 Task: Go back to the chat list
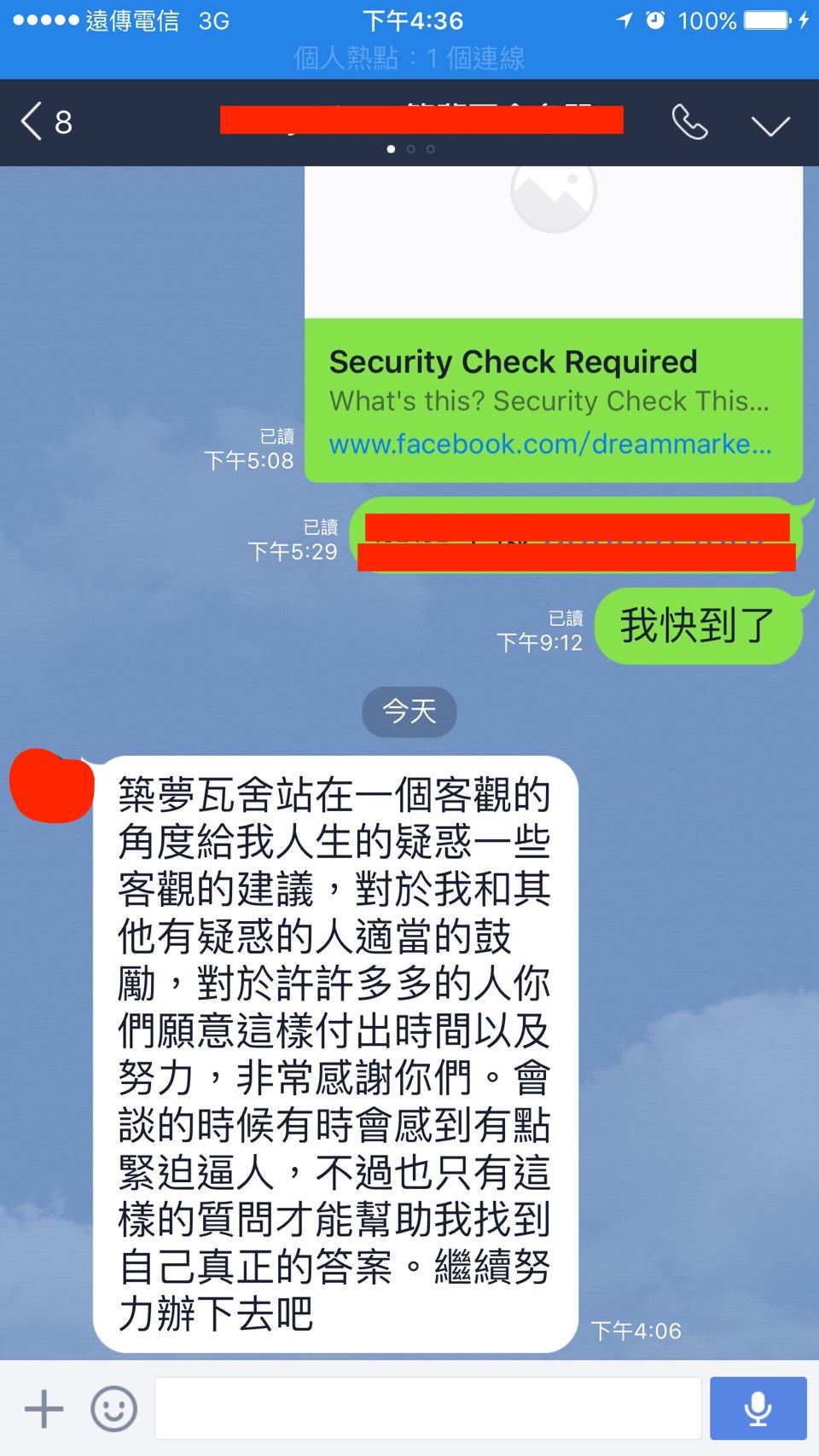pyautogui.click(x=46, y=122)
